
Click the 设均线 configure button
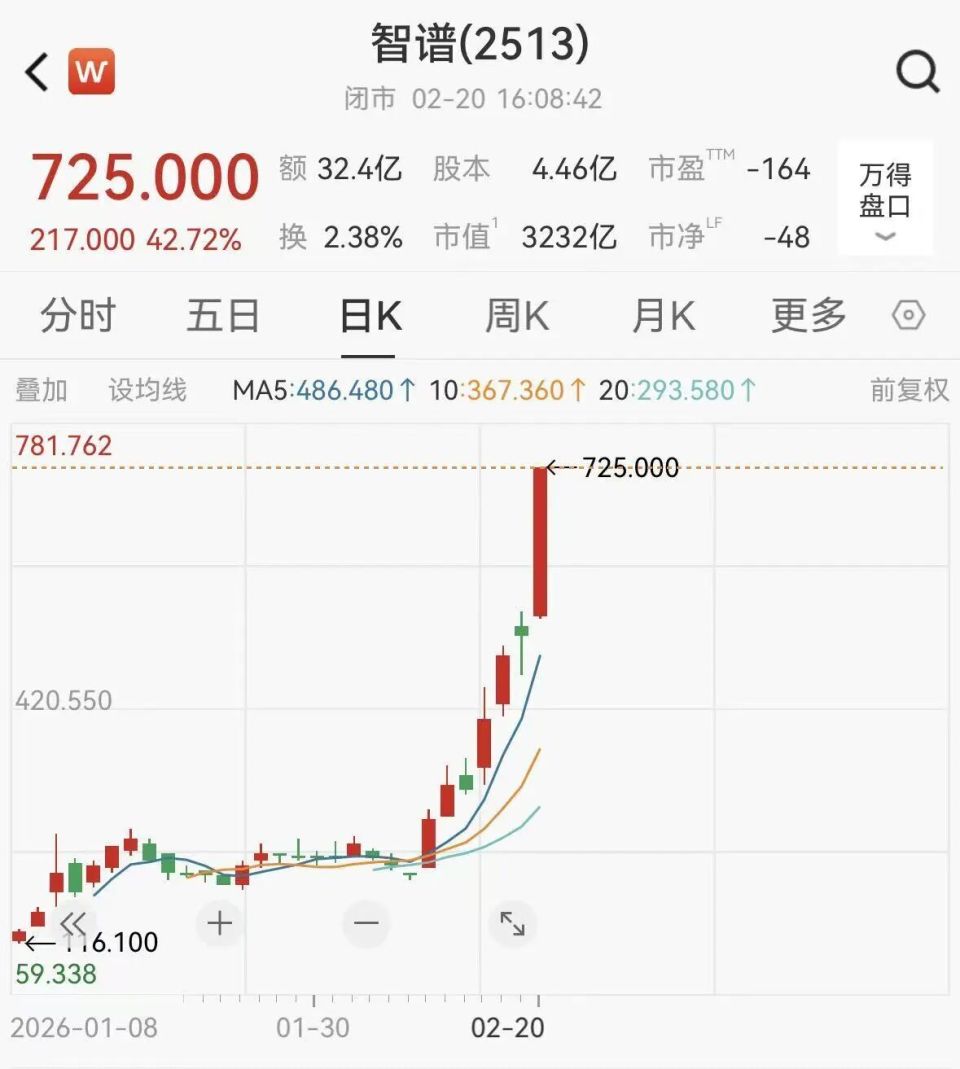coord(146,391)
